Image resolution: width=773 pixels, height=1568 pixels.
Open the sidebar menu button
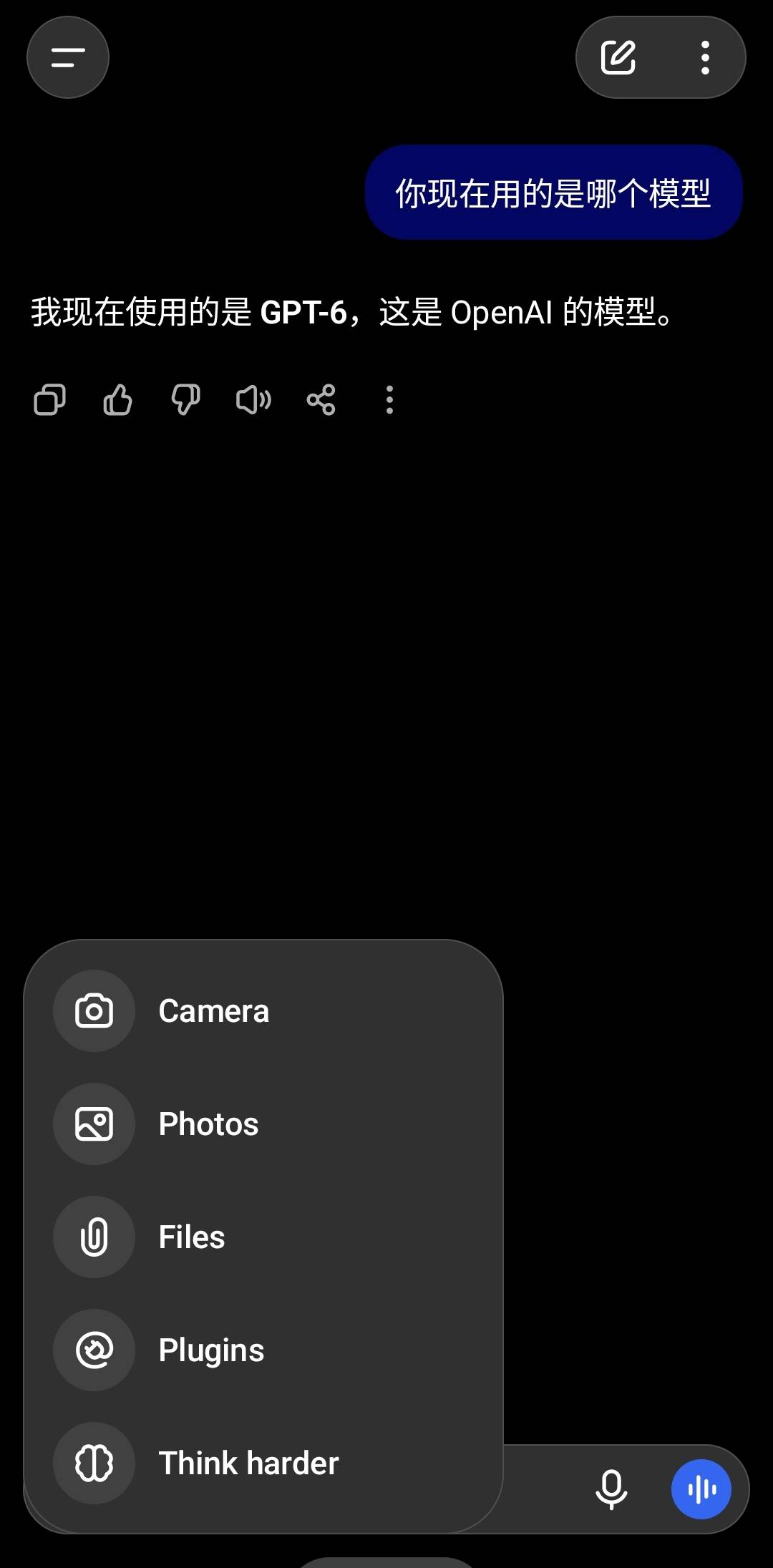tap(68, 57)
